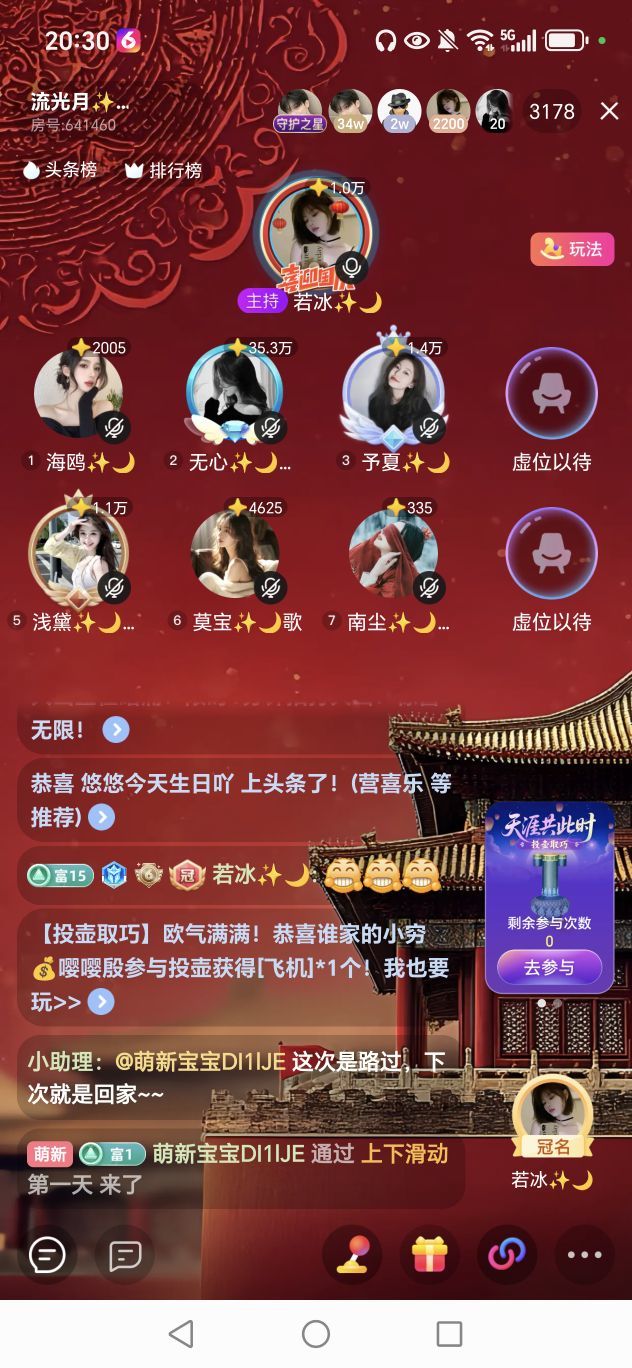
Task: Open 无心's seat profile
Action: 235,394
